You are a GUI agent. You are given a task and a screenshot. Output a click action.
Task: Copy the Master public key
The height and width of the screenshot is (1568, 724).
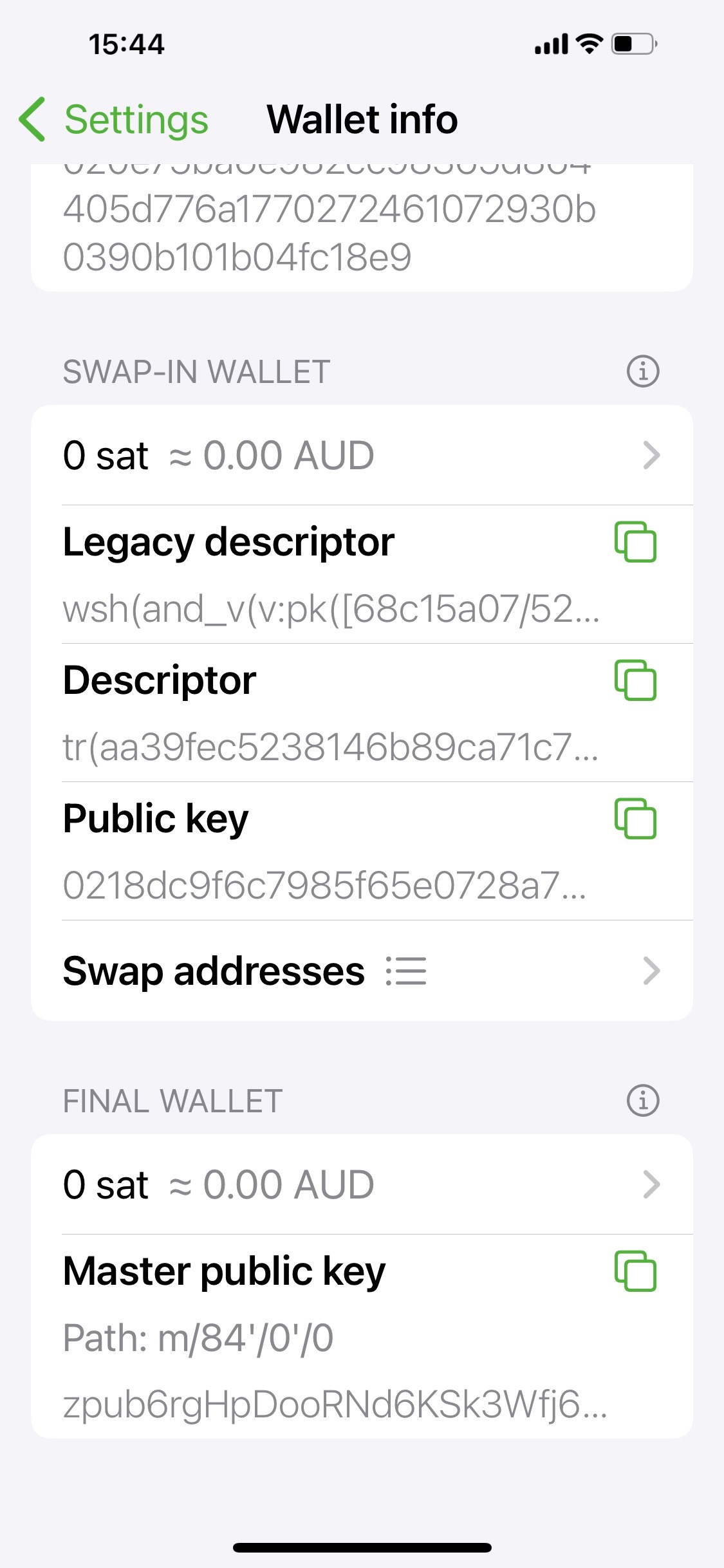(635, 1271)
